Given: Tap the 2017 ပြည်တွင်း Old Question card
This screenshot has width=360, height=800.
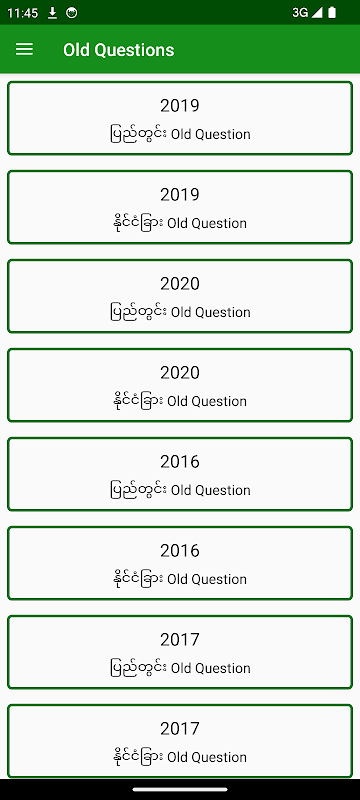Looking at the screenshot, I should [x=180, y=653].
